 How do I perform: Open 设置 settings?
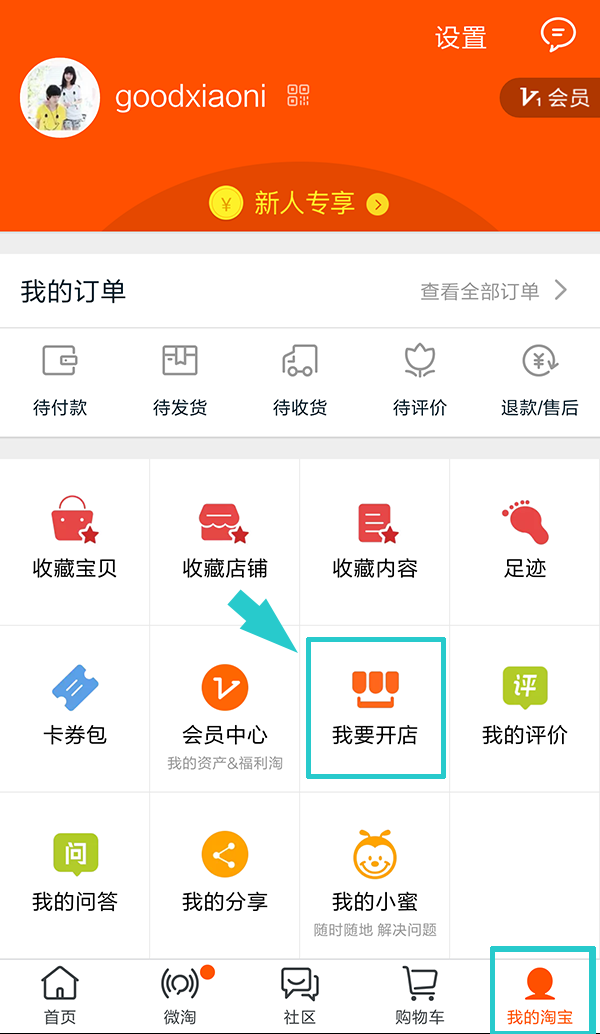coord(460,38)
